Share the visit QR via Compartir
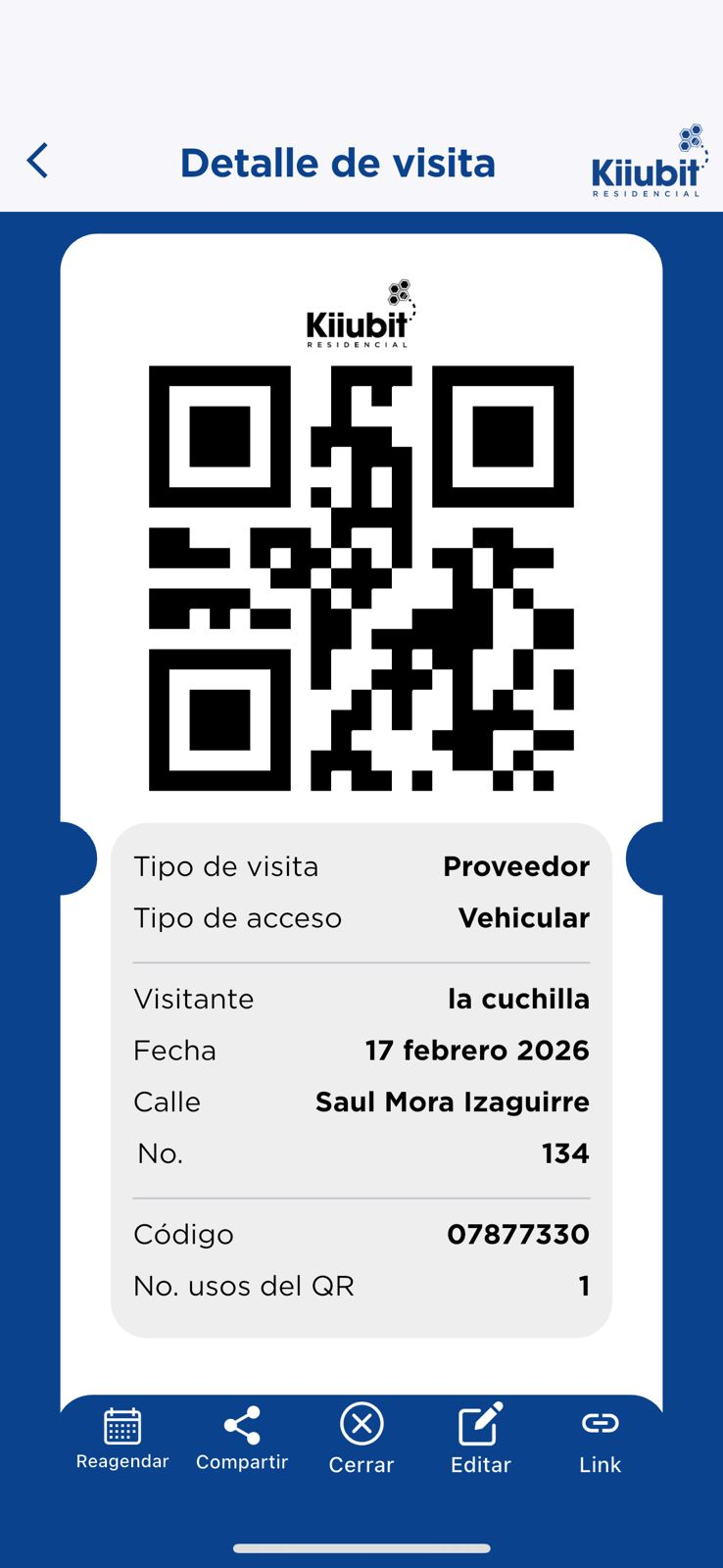The height and width of the screenshot is (1568, 723). pos(242,1437)
